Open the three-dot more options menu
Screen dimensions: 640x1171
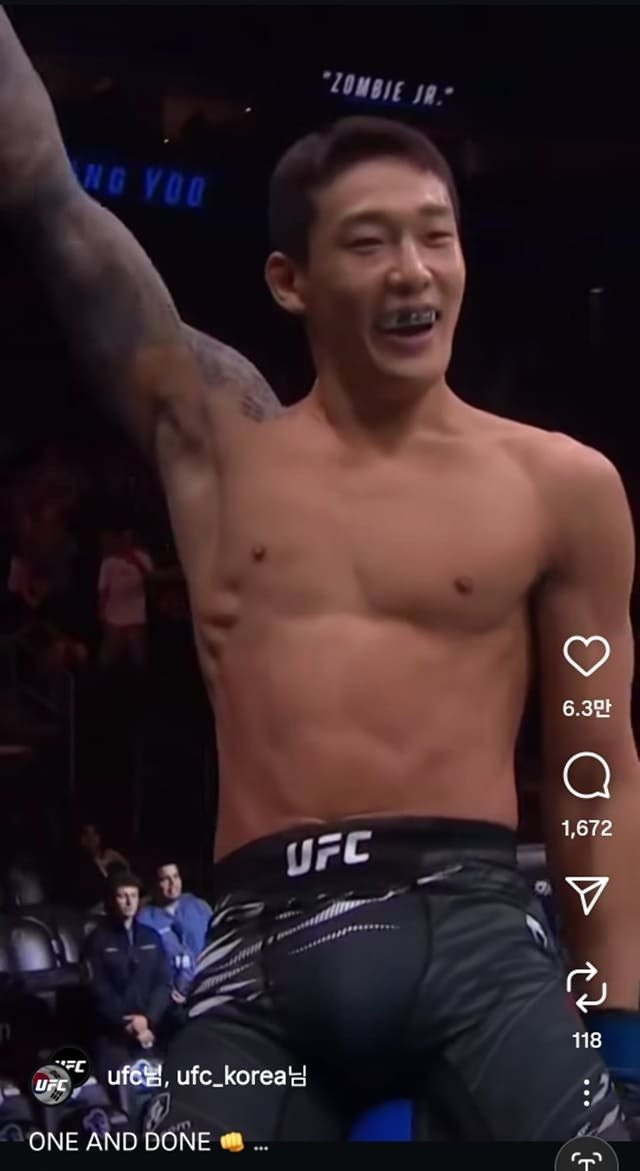(x=587, y=1092)
